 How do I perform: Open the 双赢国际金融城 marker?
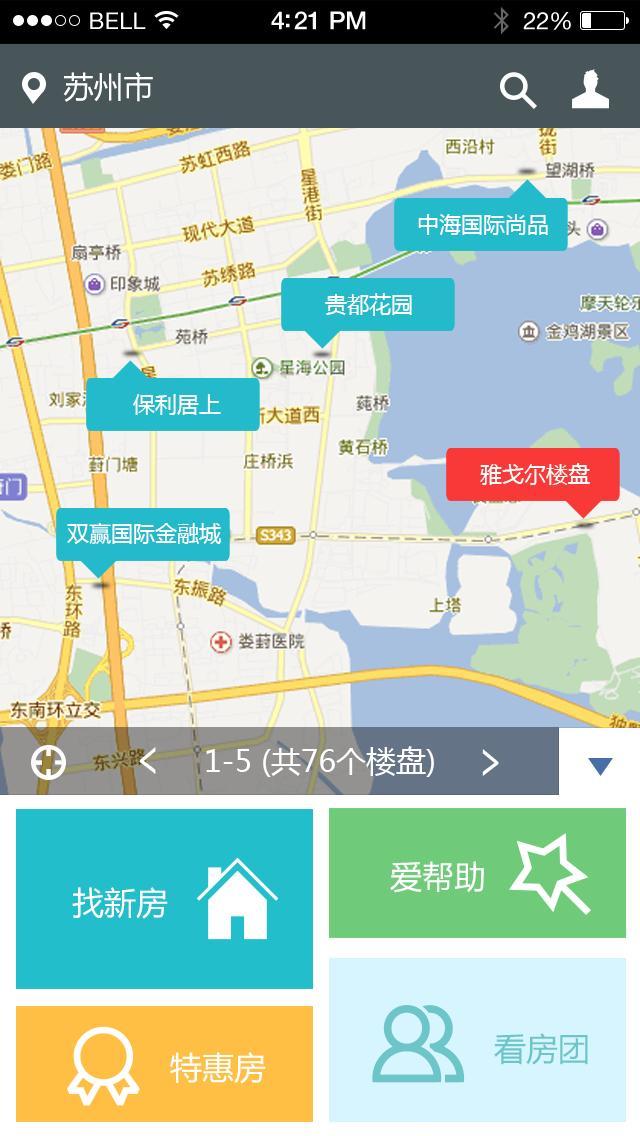143,534
